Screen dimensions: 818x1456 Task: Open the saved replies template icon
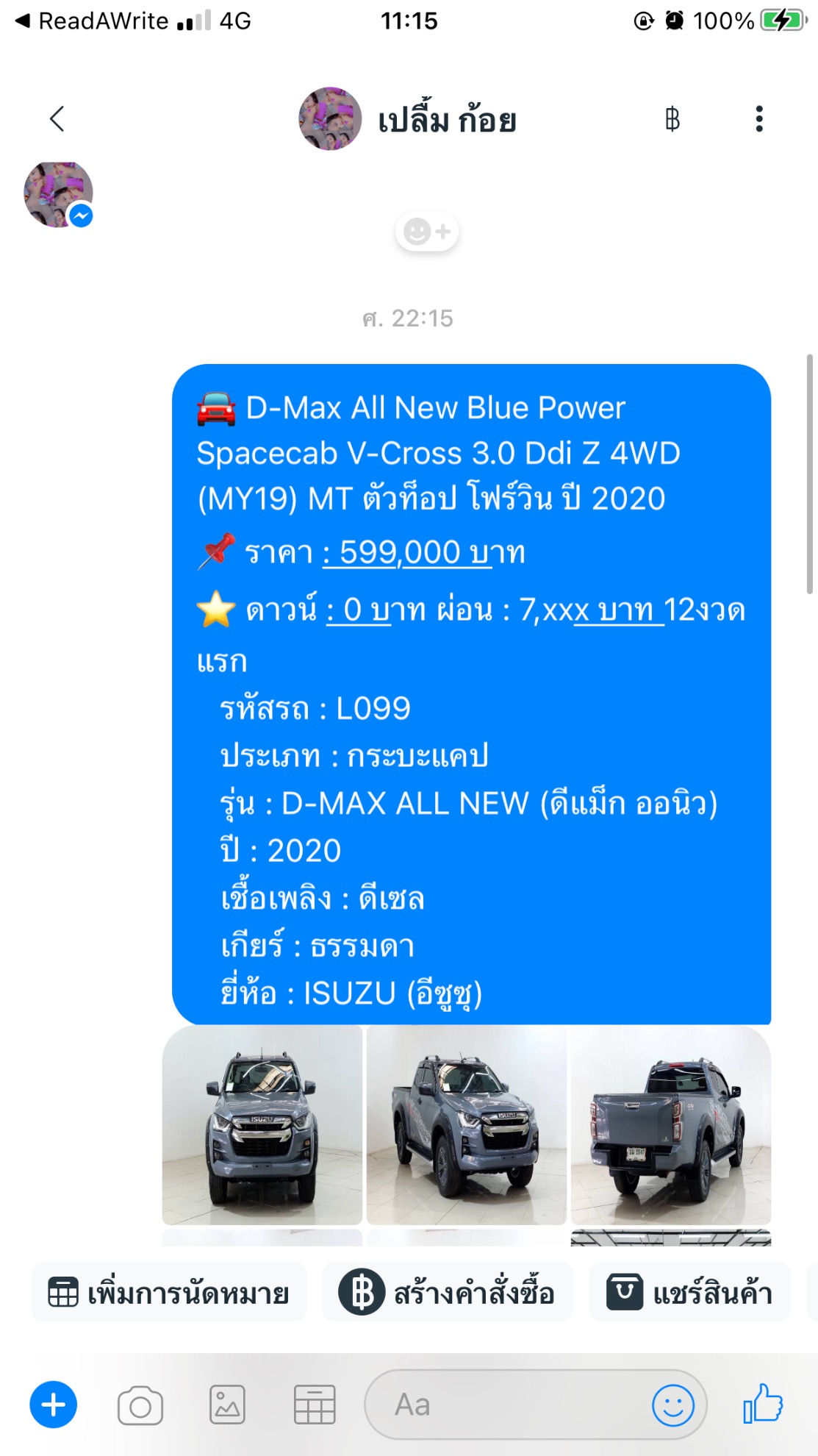(x=315, y=1405)
